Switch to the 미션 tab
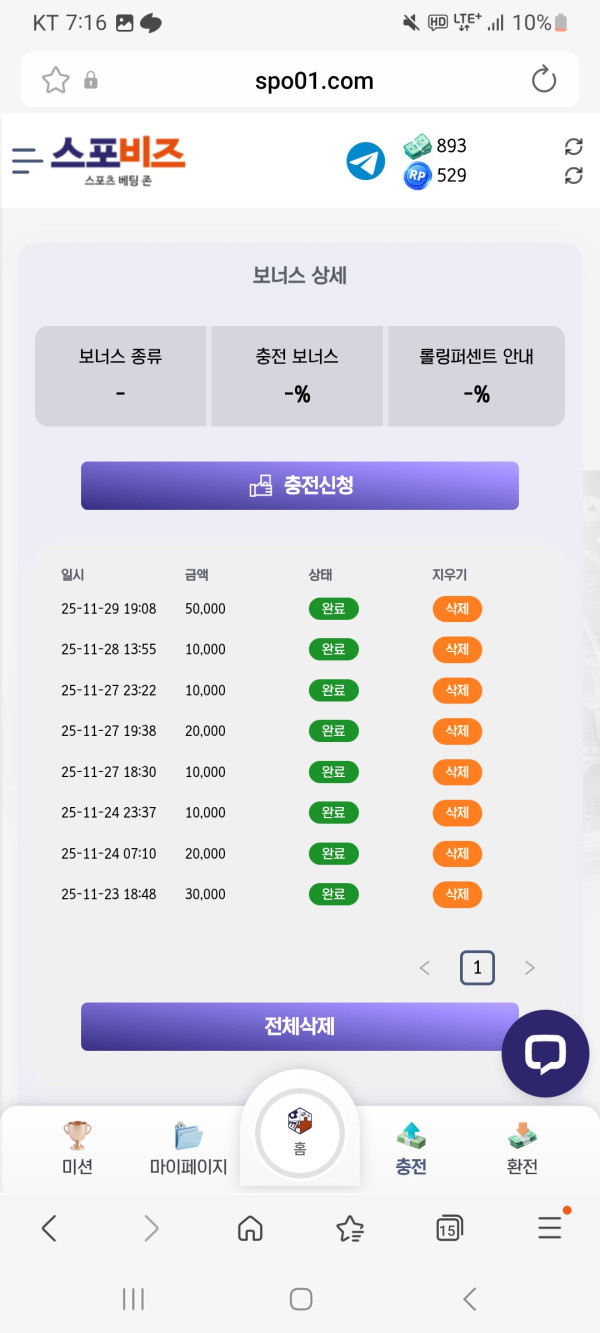The image size is (600, 1333). click(x=77, y=1148)
